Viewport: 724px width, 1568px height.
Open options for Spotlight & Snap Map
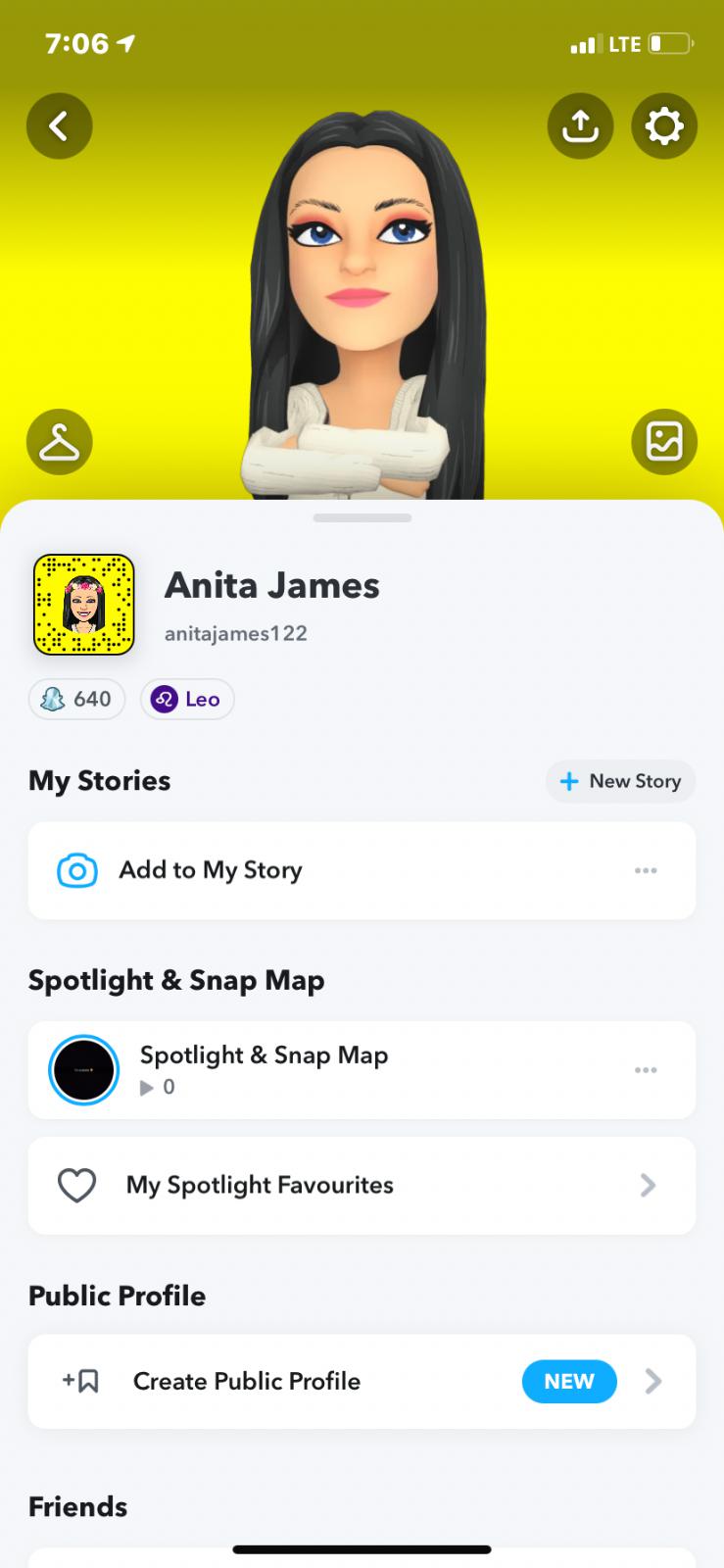point(646,1069)
